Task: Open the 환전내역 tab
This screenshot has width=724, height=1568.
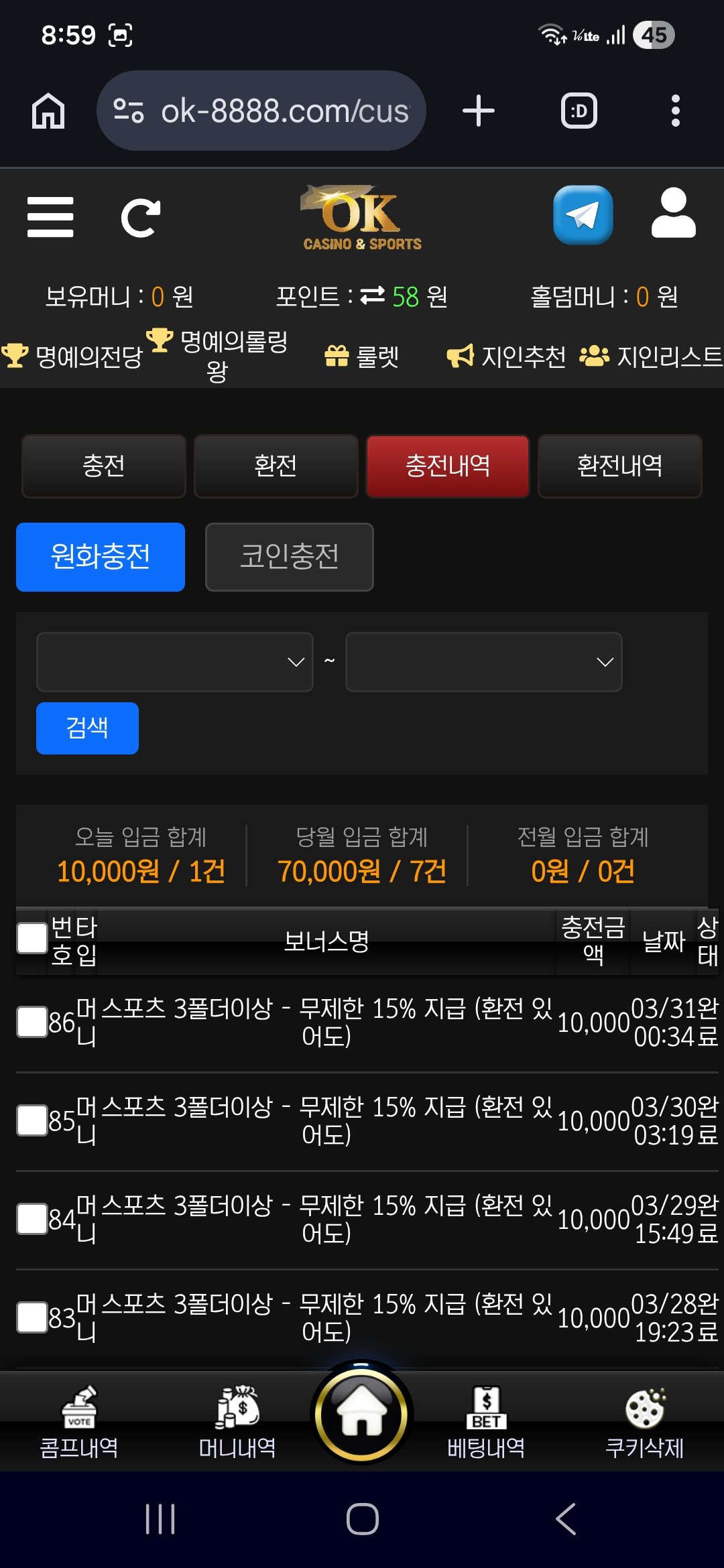Action: coord(619,466)
